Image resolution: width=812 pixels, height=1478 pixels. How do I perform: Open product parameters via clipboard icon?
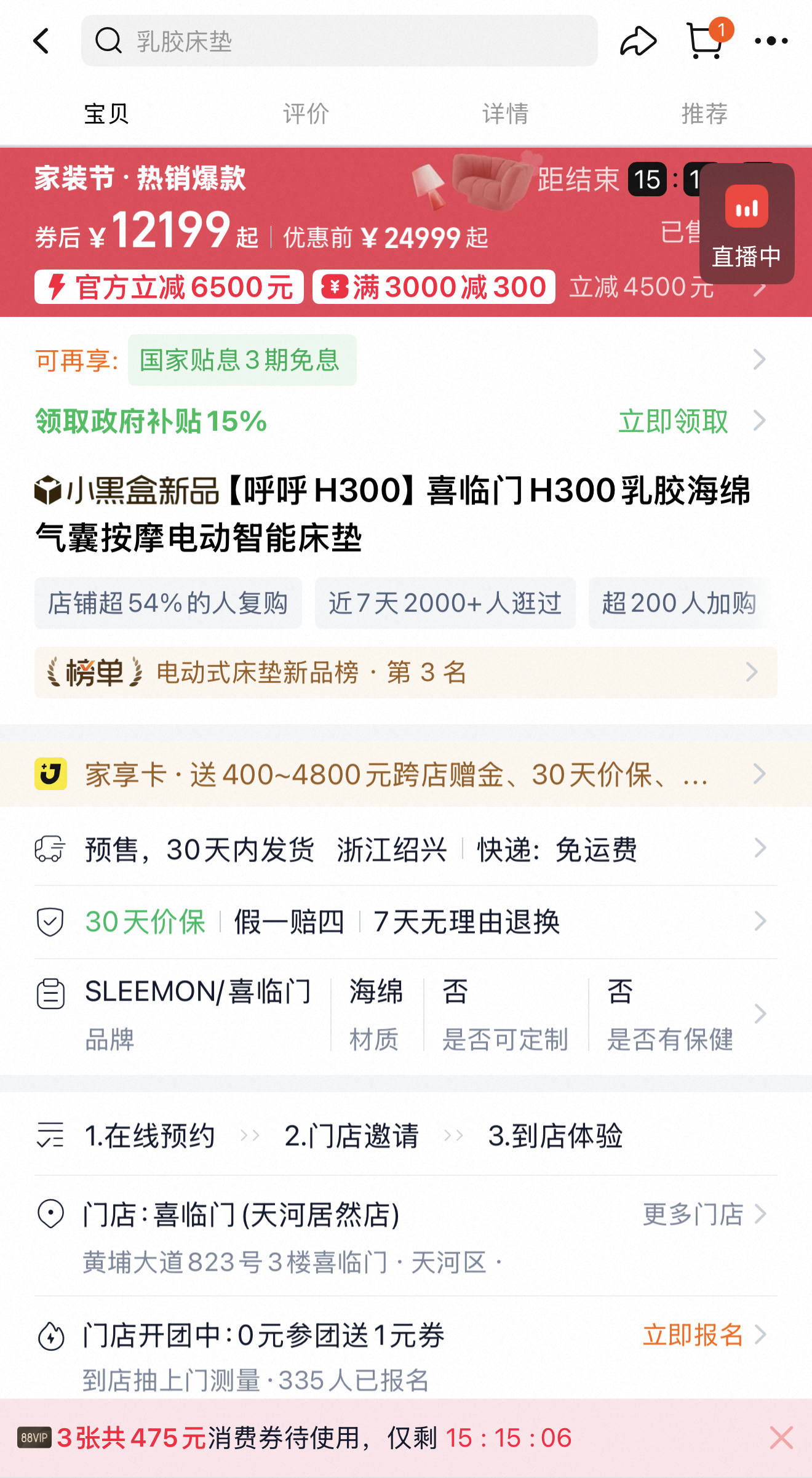point(52,993)
